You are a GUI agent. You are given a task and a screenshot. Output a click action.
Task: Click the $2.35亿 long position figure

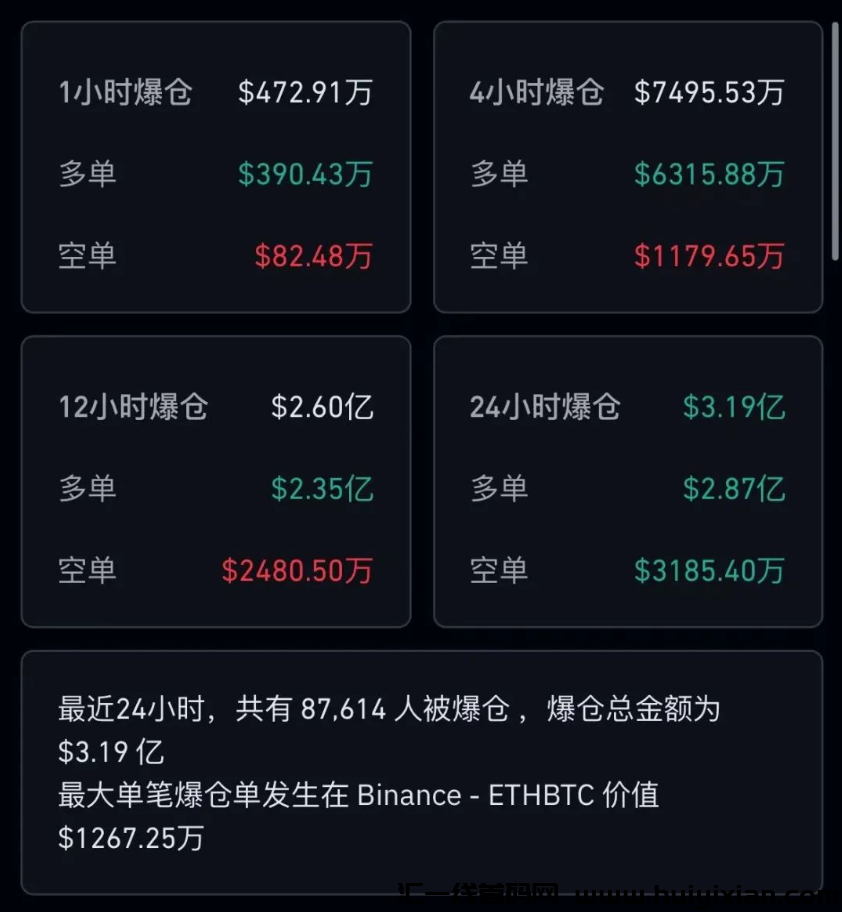pyautogui.click(x=324, y=488)
